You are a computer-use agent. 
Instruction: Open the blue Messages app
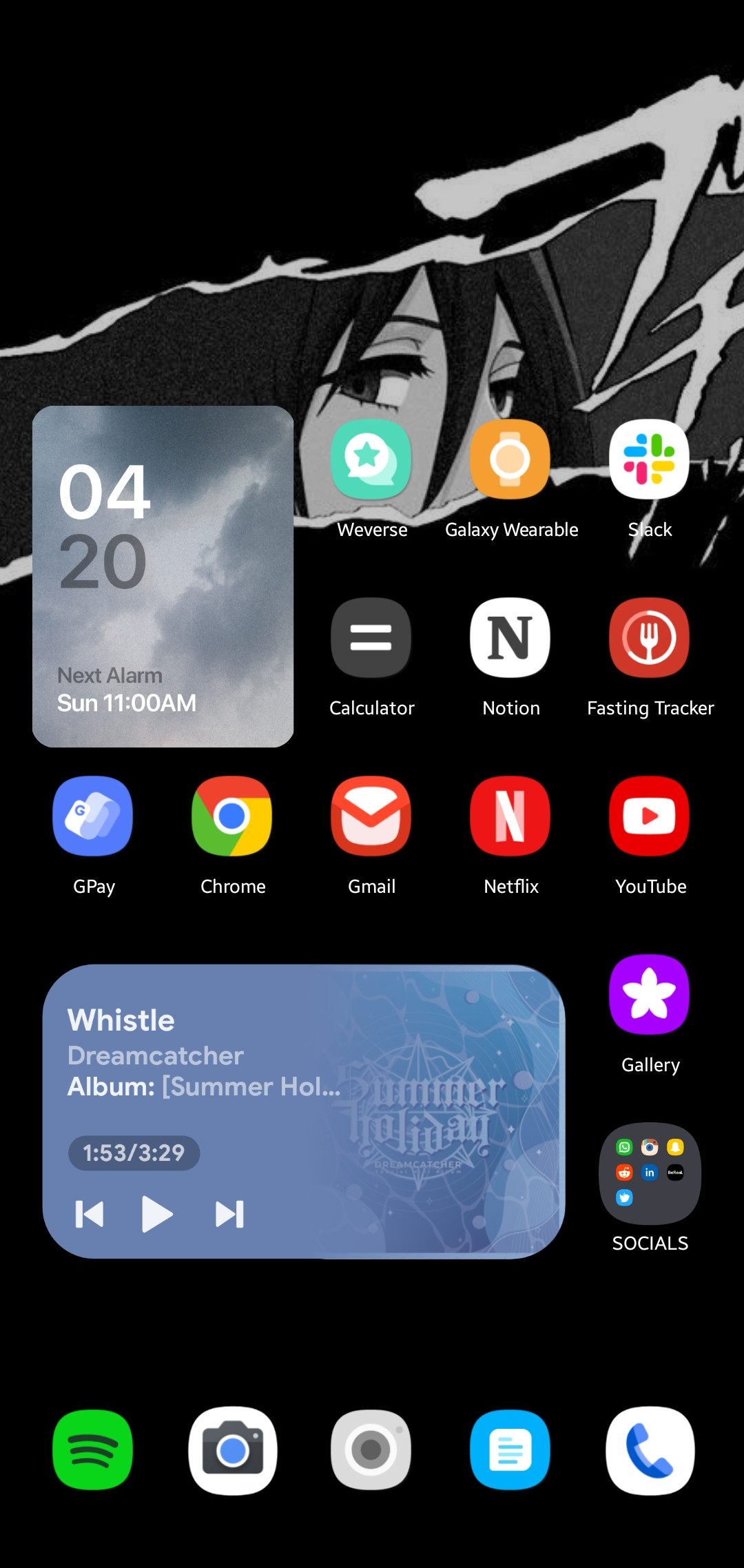(510, 1450)
